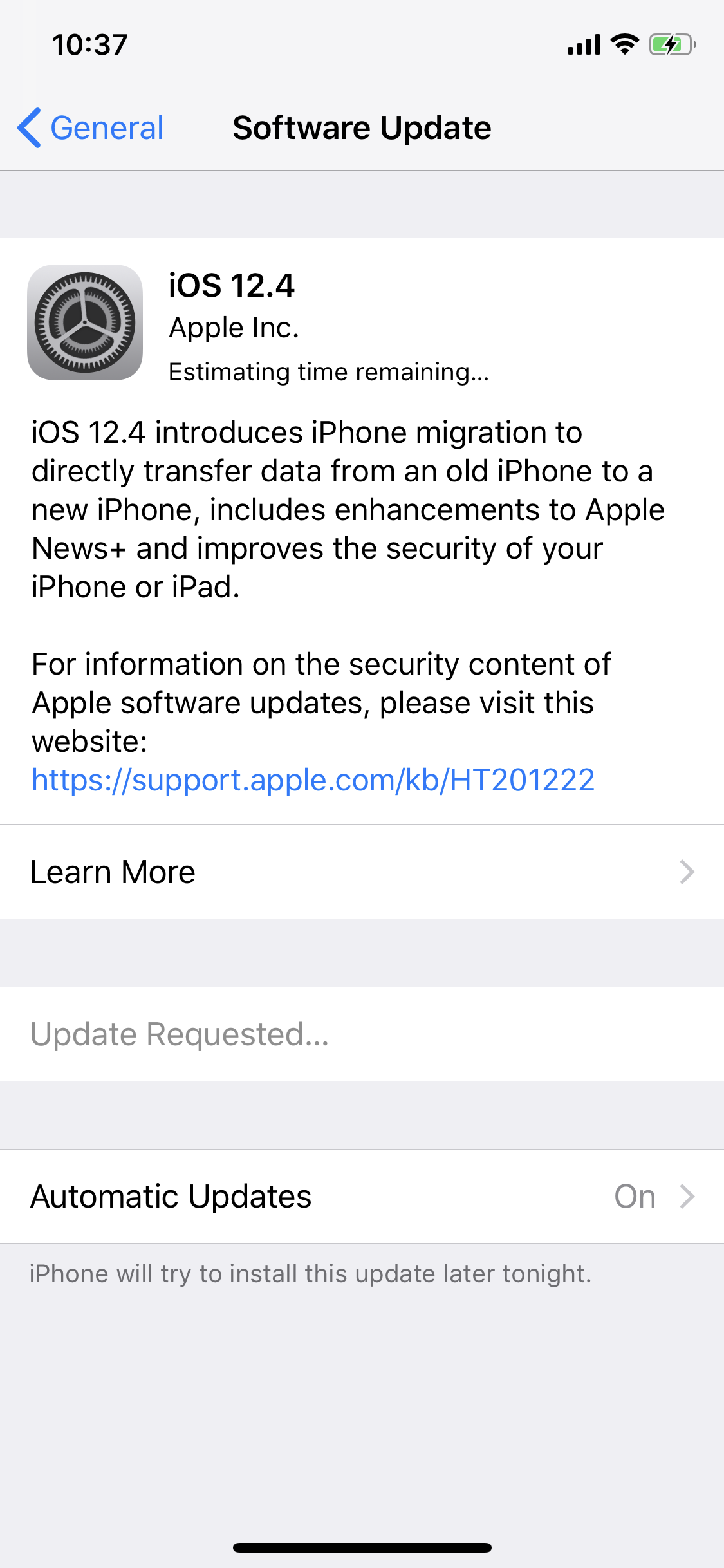Open the support.apple.com HT201222 link
Image resolution: width=724 pixels, height=1568 pixels.
[313, 780]
